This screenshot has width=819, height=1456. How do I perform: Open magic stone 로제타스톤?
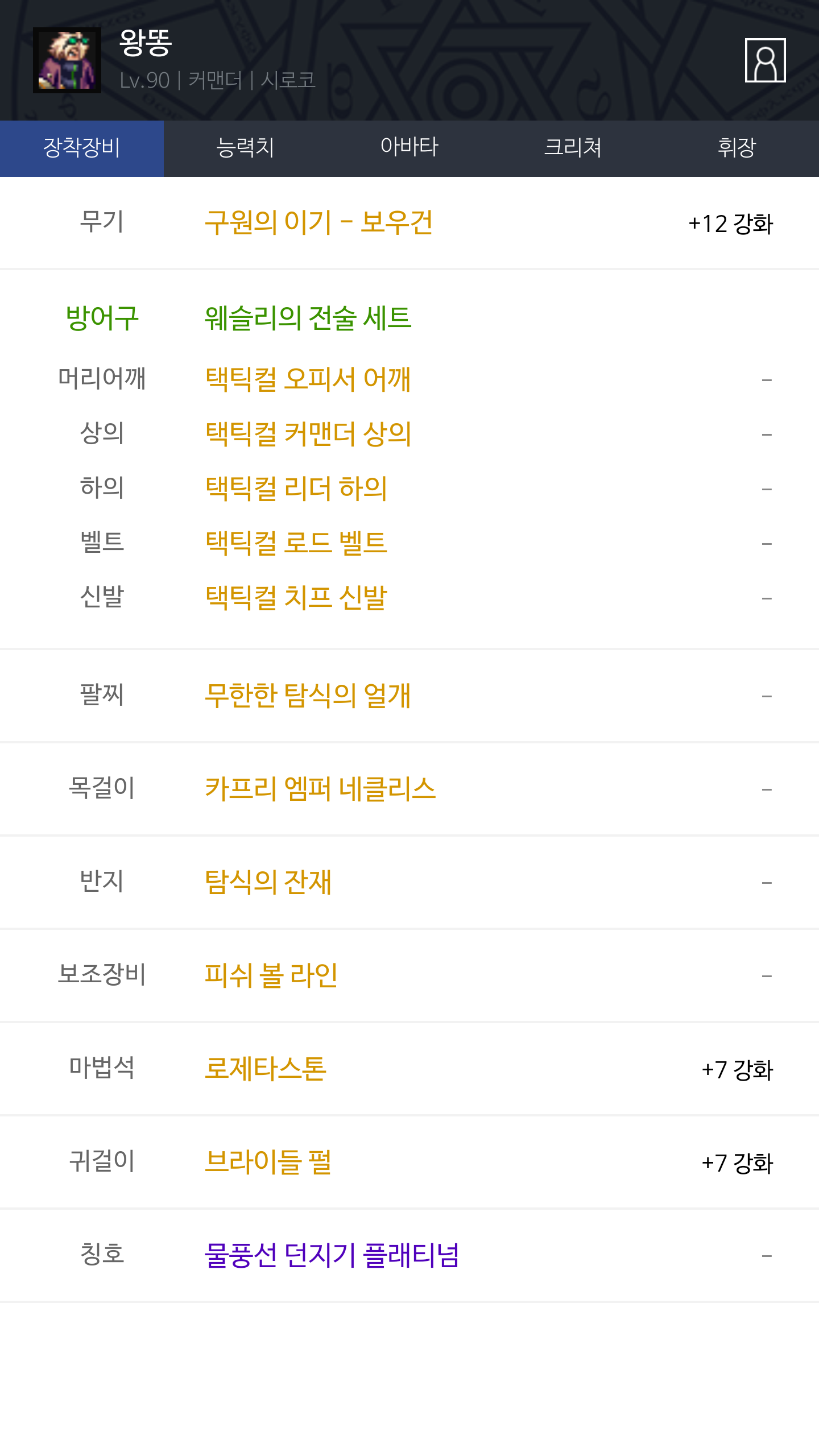(266, 1068)
